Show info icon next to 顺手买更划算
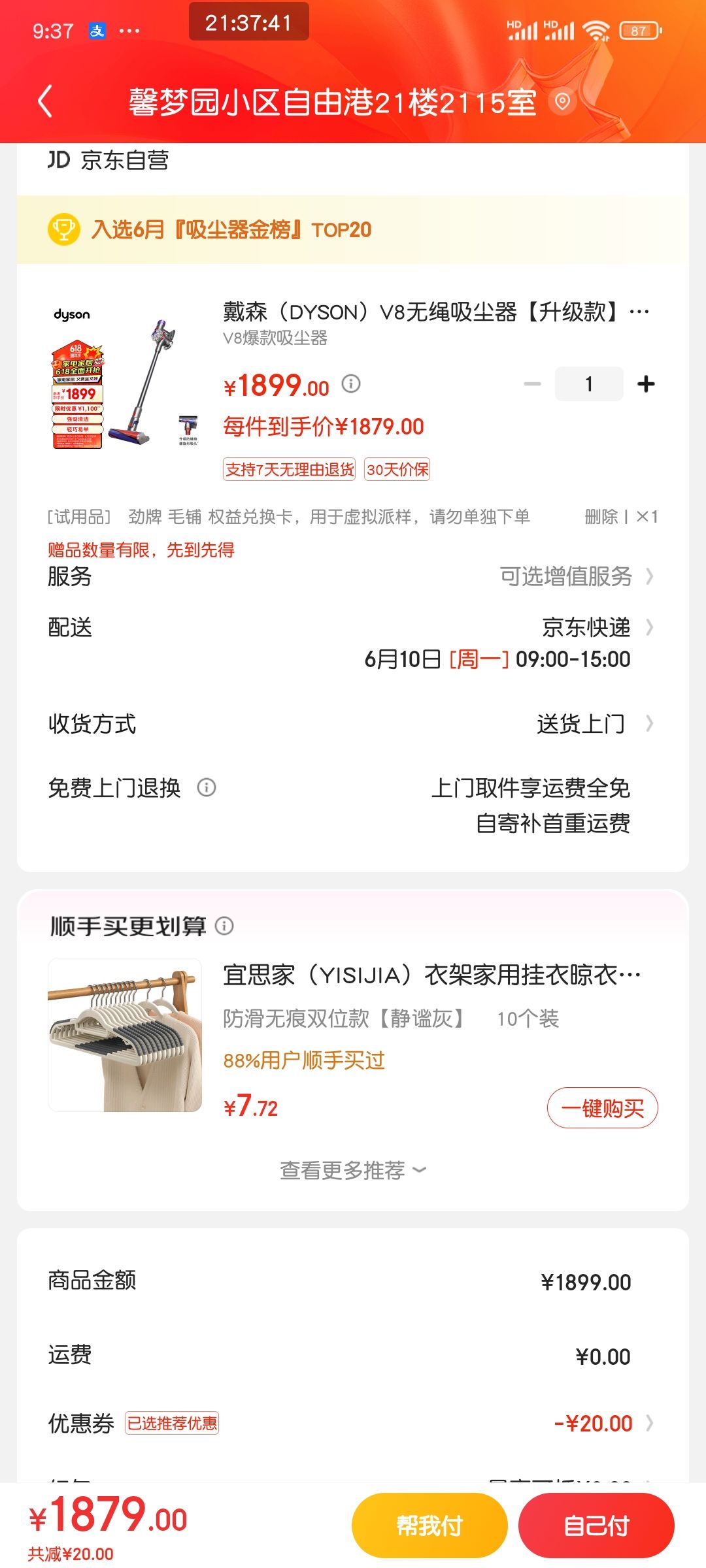Image resolution: width=706 pixels, height=1568 pixels. 224,926
